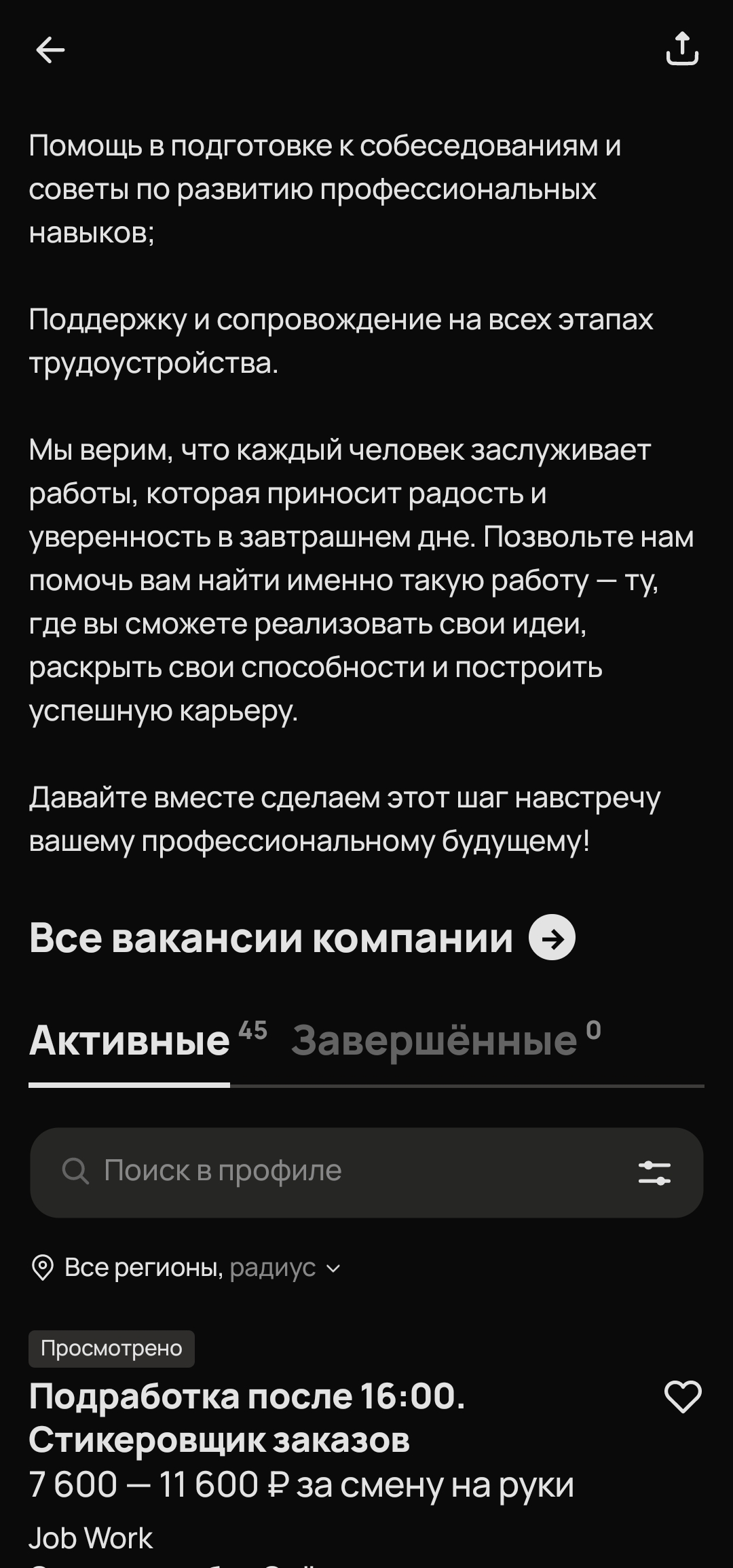Go back using the top arrow

[50, 50]
